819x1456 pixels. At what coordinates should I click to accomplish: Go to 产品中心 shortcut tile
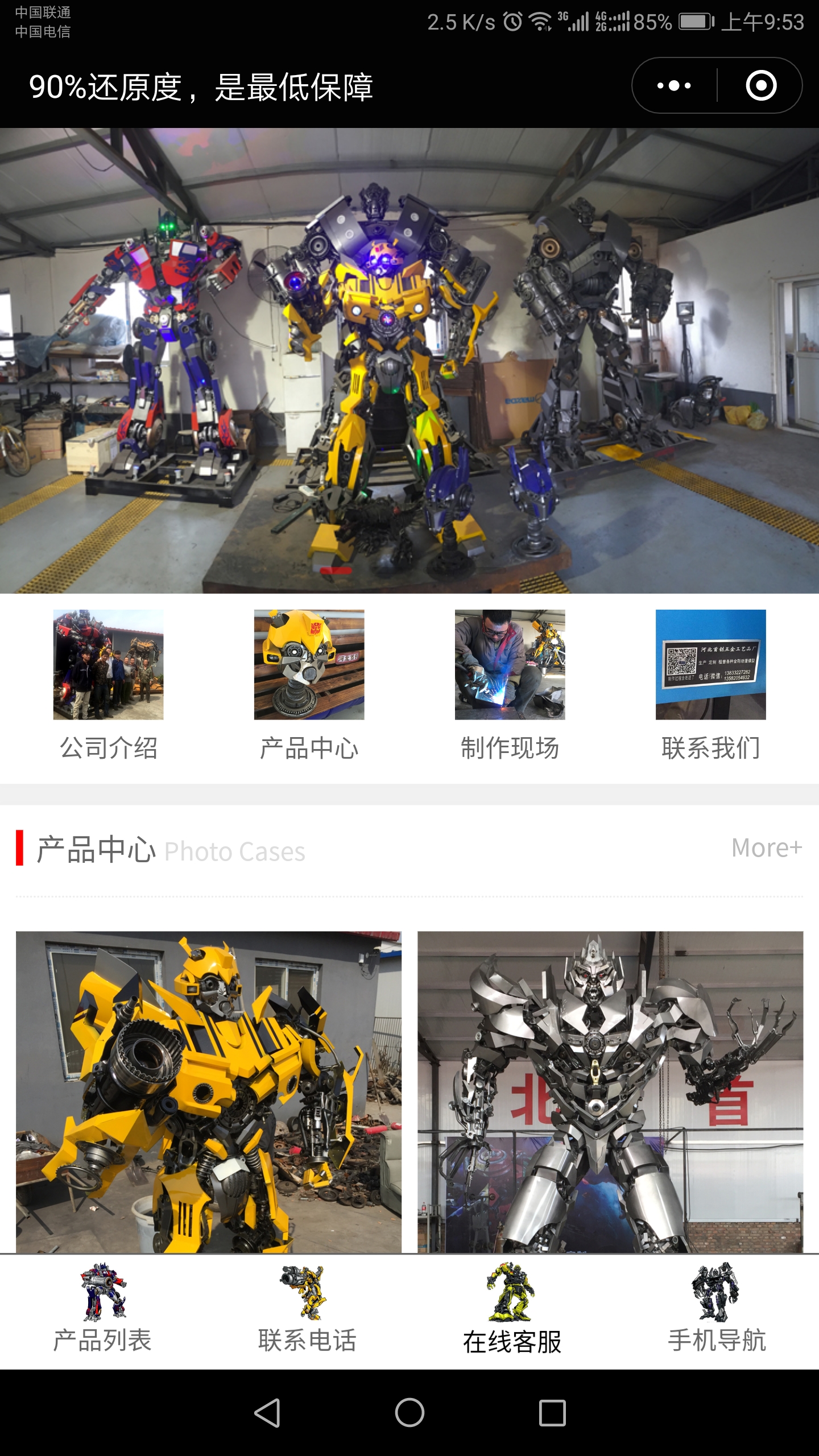pos(309,685)
